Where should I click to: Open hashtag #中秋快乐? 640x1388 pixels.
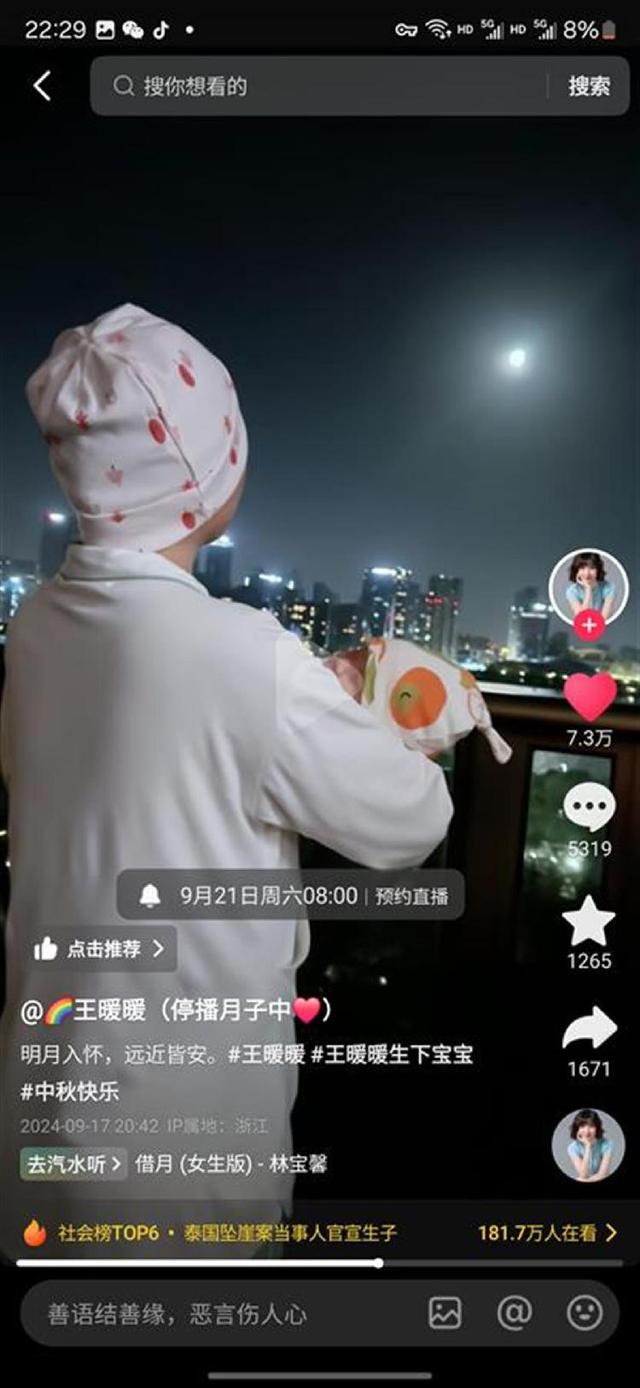[68, 1091]
